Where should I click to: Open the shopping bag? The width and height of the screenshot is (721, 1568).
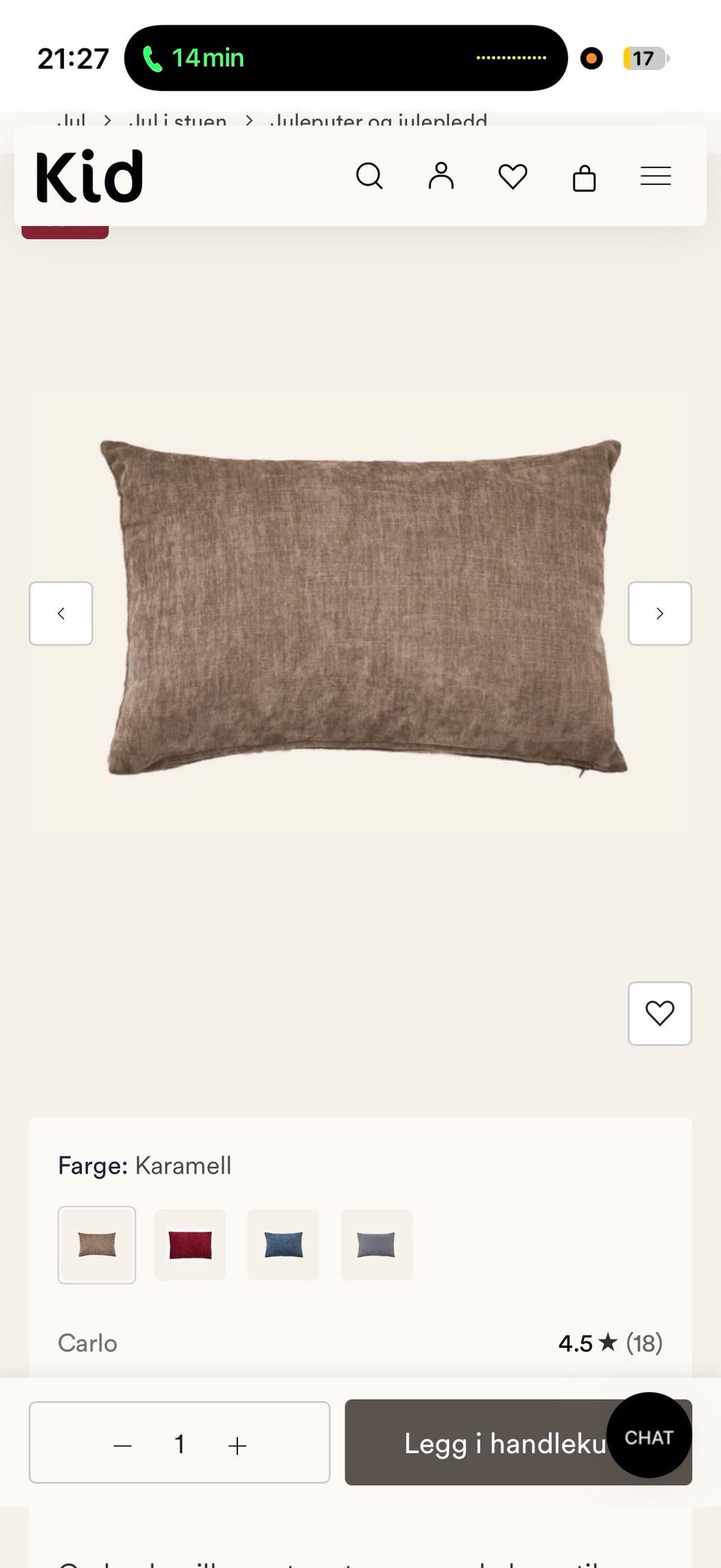[584, 177]
